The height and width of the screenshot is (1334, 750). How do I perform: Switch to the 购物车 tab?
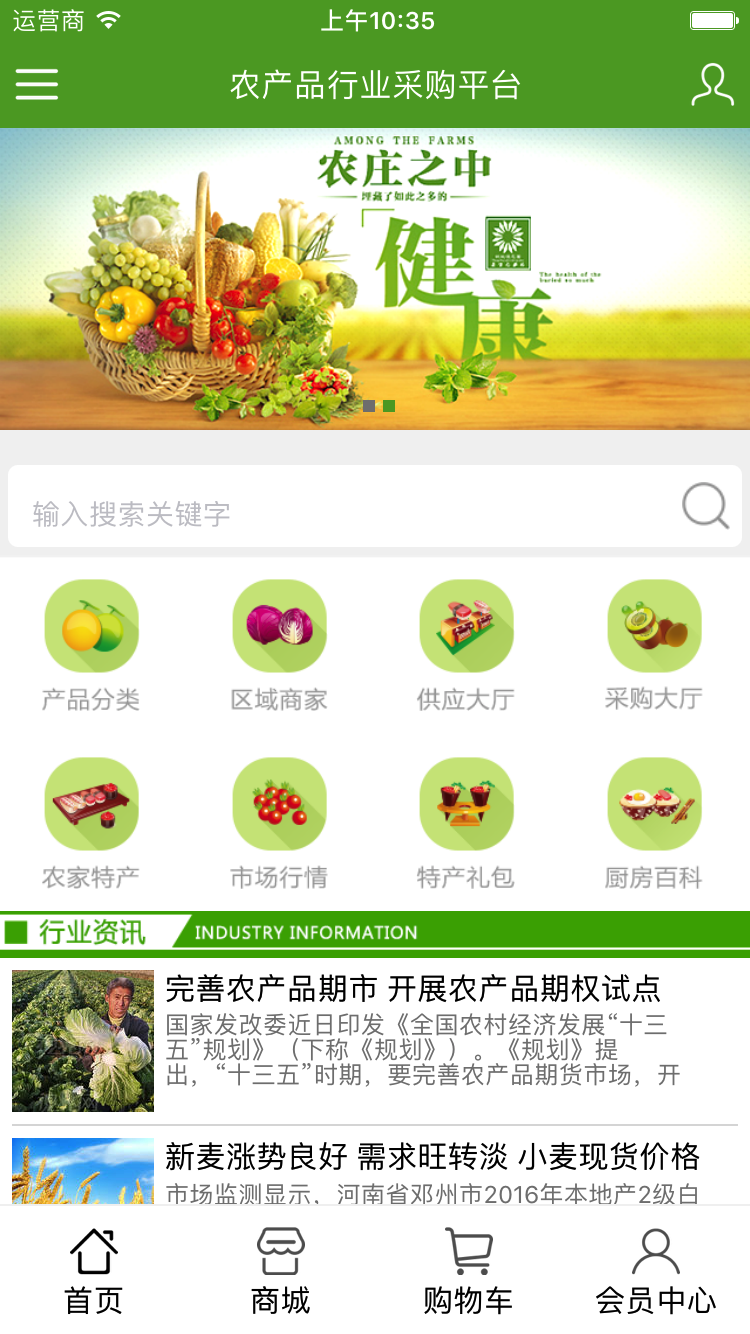(x=468, y=1271)
